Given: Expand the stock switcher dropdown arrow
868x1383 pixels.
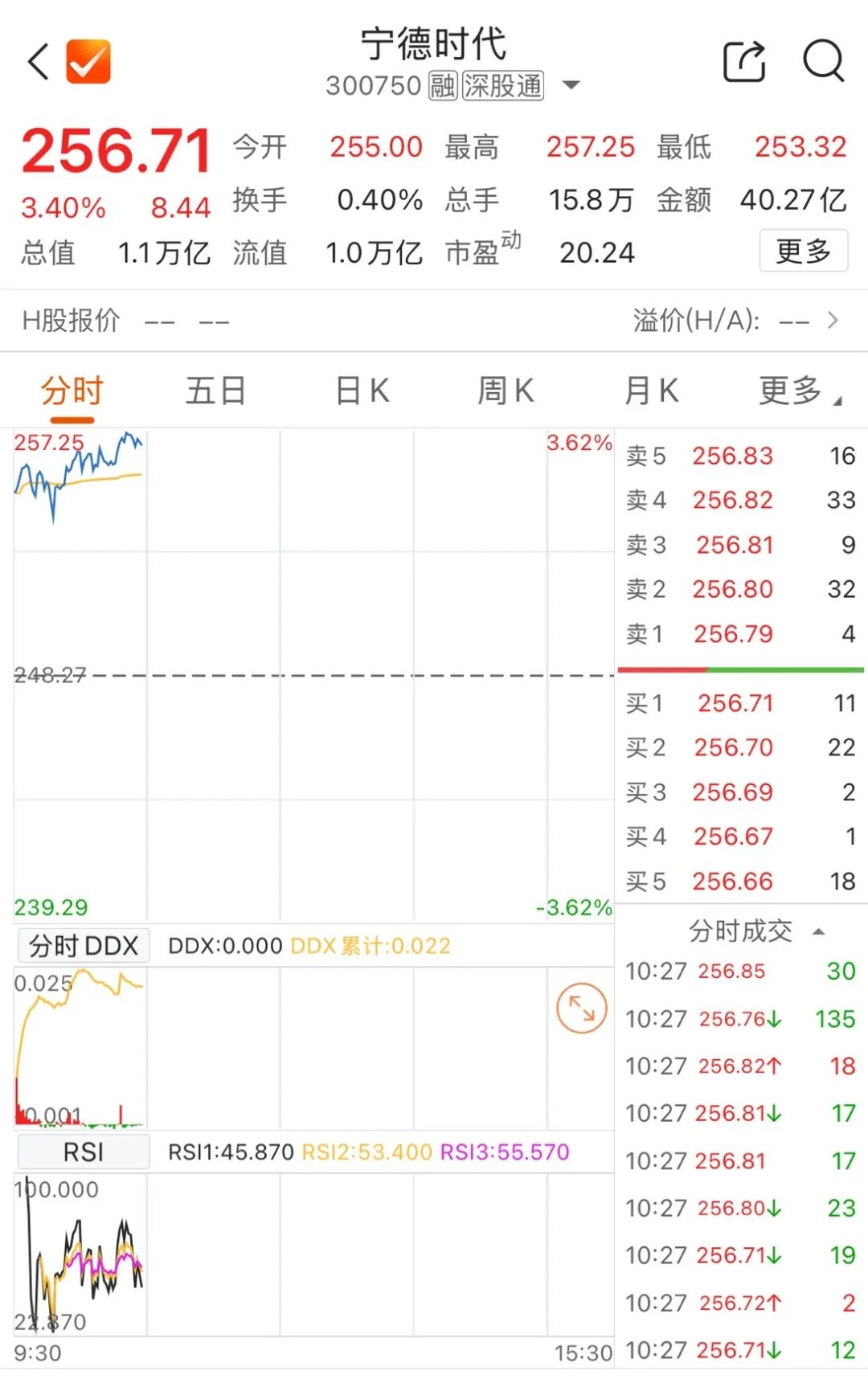Looking at the screenshot, I should coord(571,85).
